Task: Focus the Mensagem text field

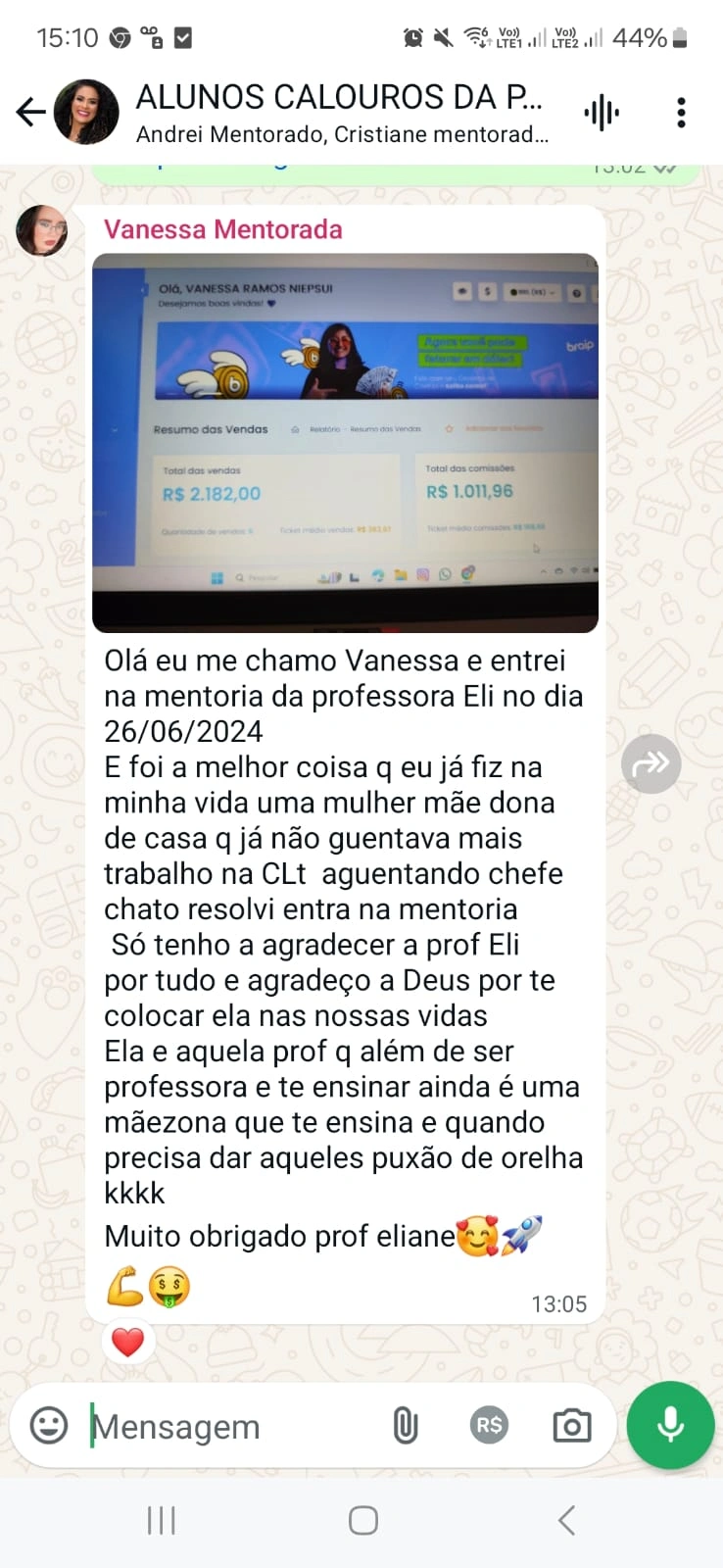Action: [x=230, y=1427]
